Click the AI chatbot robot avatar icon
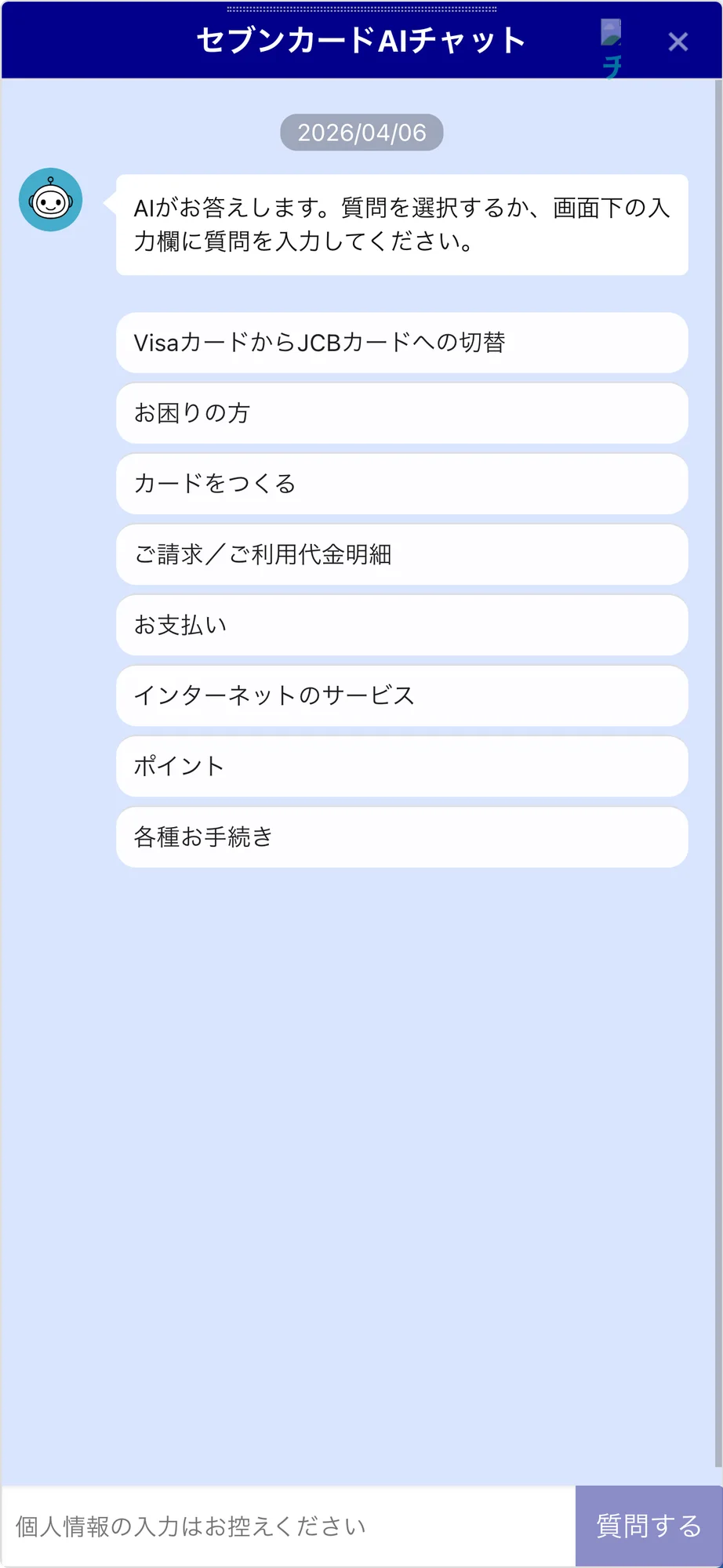This screenshot has width=723, height=1568. click(x=50, y=200)
